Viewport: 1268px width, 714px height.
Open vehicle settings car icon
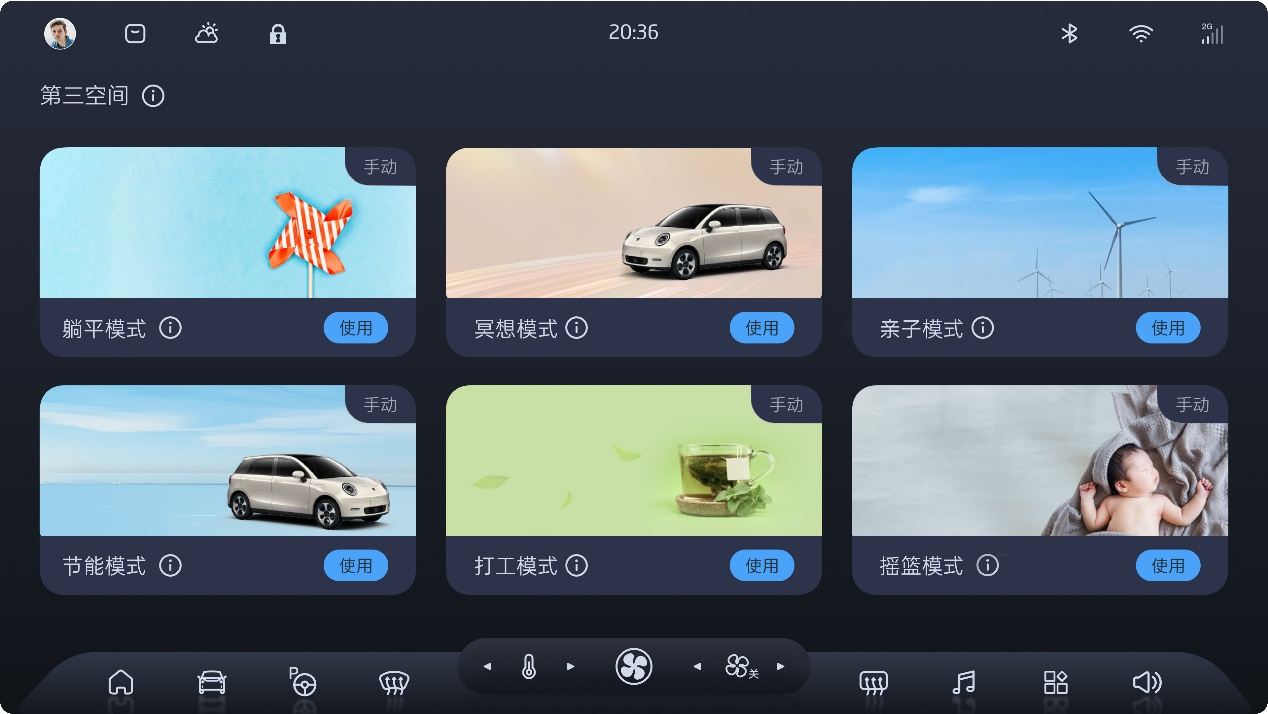[212, 683]
